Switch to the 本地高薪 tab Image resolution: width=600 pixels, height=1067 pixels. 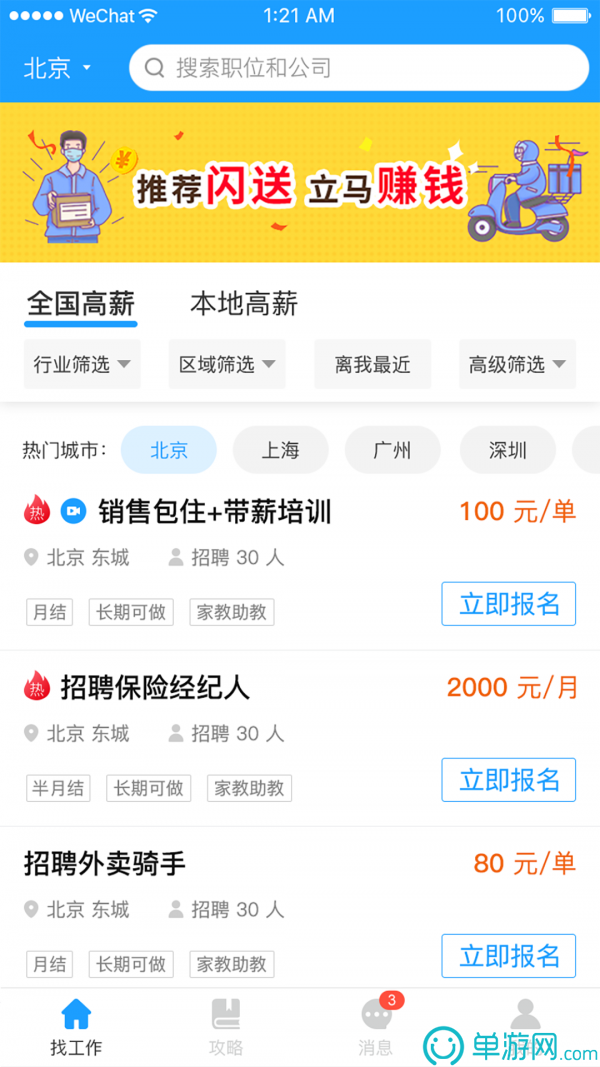[x=244, y=304]
